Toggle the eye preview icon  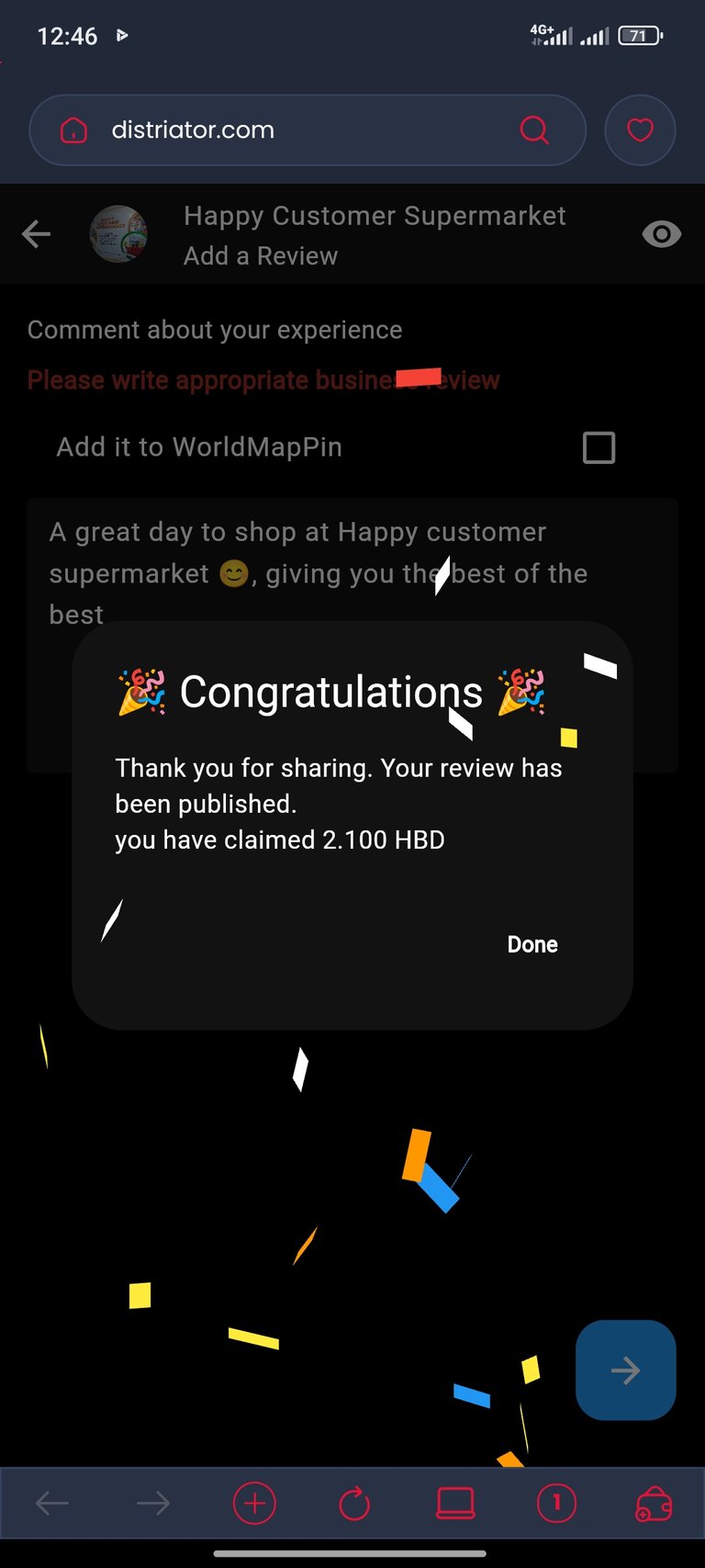(661, 234)
